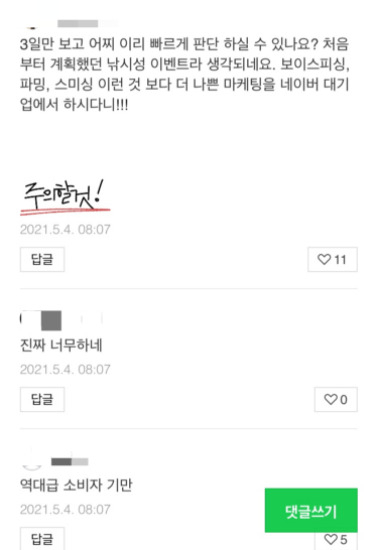The image size is (370, 550).
Task: Like the 진짜 너무하네 comment
Action: pos(336,399)
